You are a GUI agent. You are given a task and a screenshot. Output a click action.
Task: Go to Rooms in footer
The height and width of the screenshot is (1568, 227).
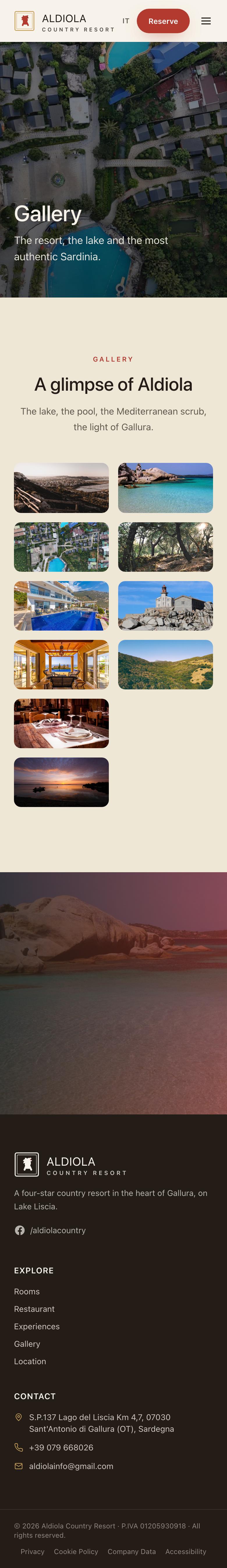click(x=27, y=1291)
